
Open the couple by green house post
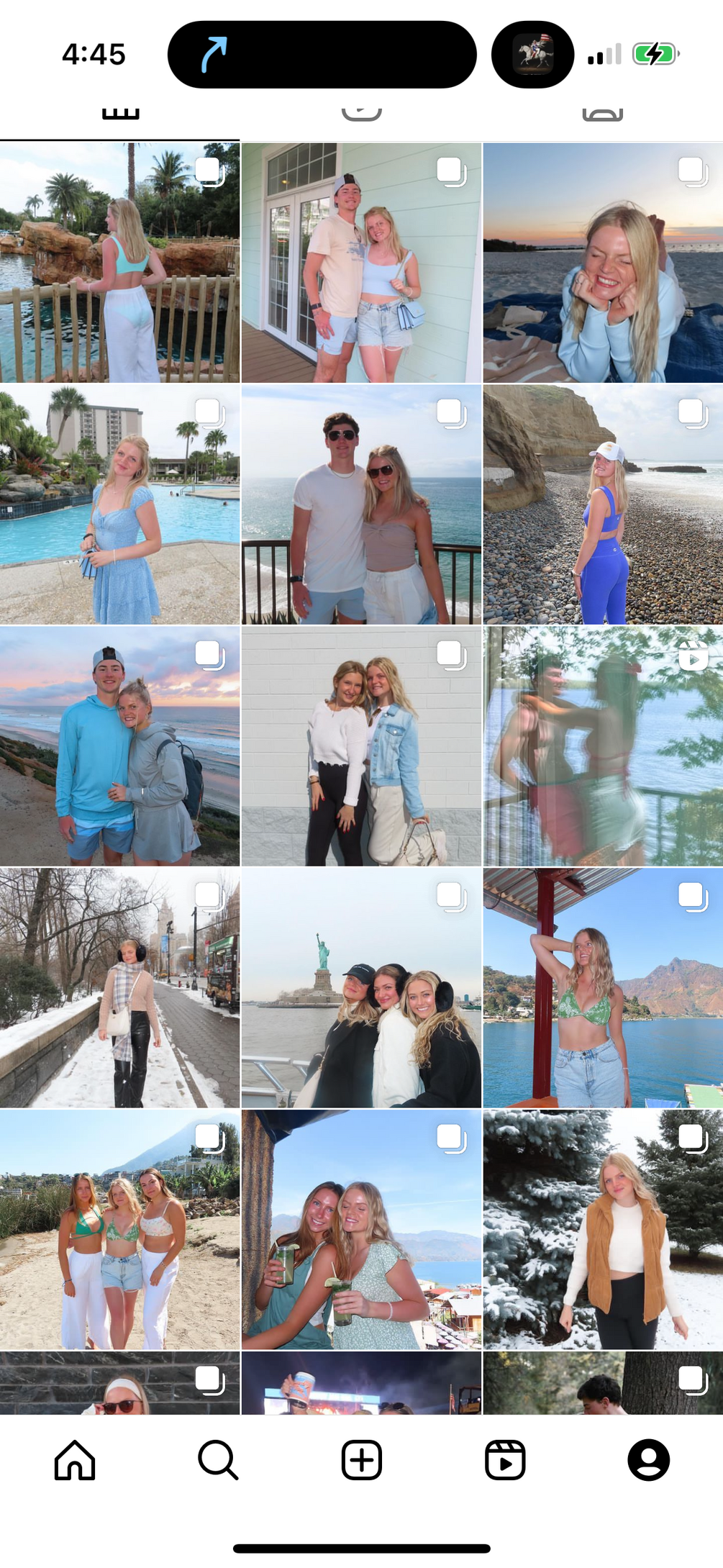pos(361,263)
